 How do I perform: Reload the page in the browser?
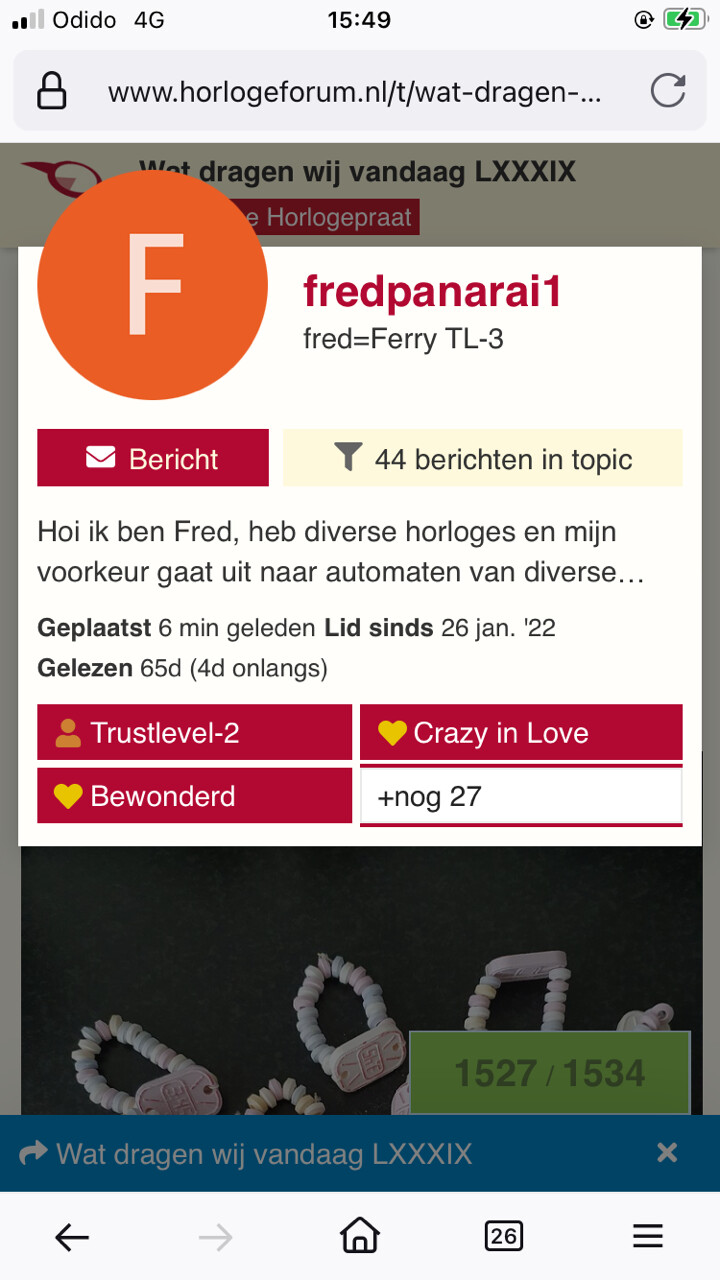click(668, 91)
